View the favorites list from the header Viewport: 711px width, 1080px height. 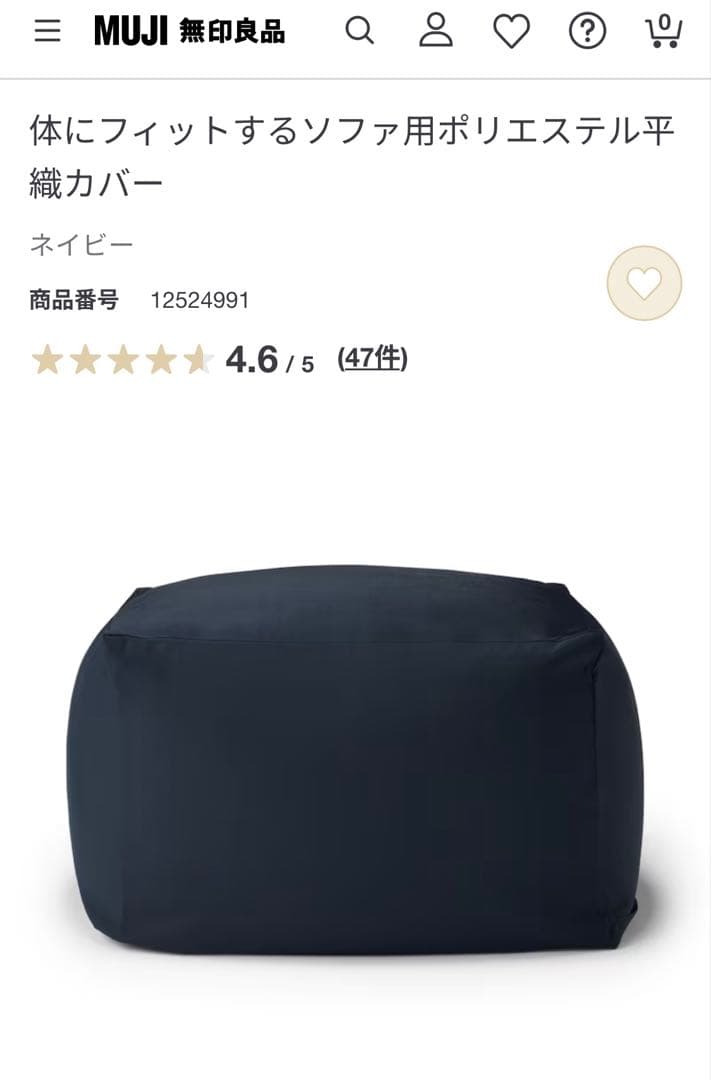[511, 31]
